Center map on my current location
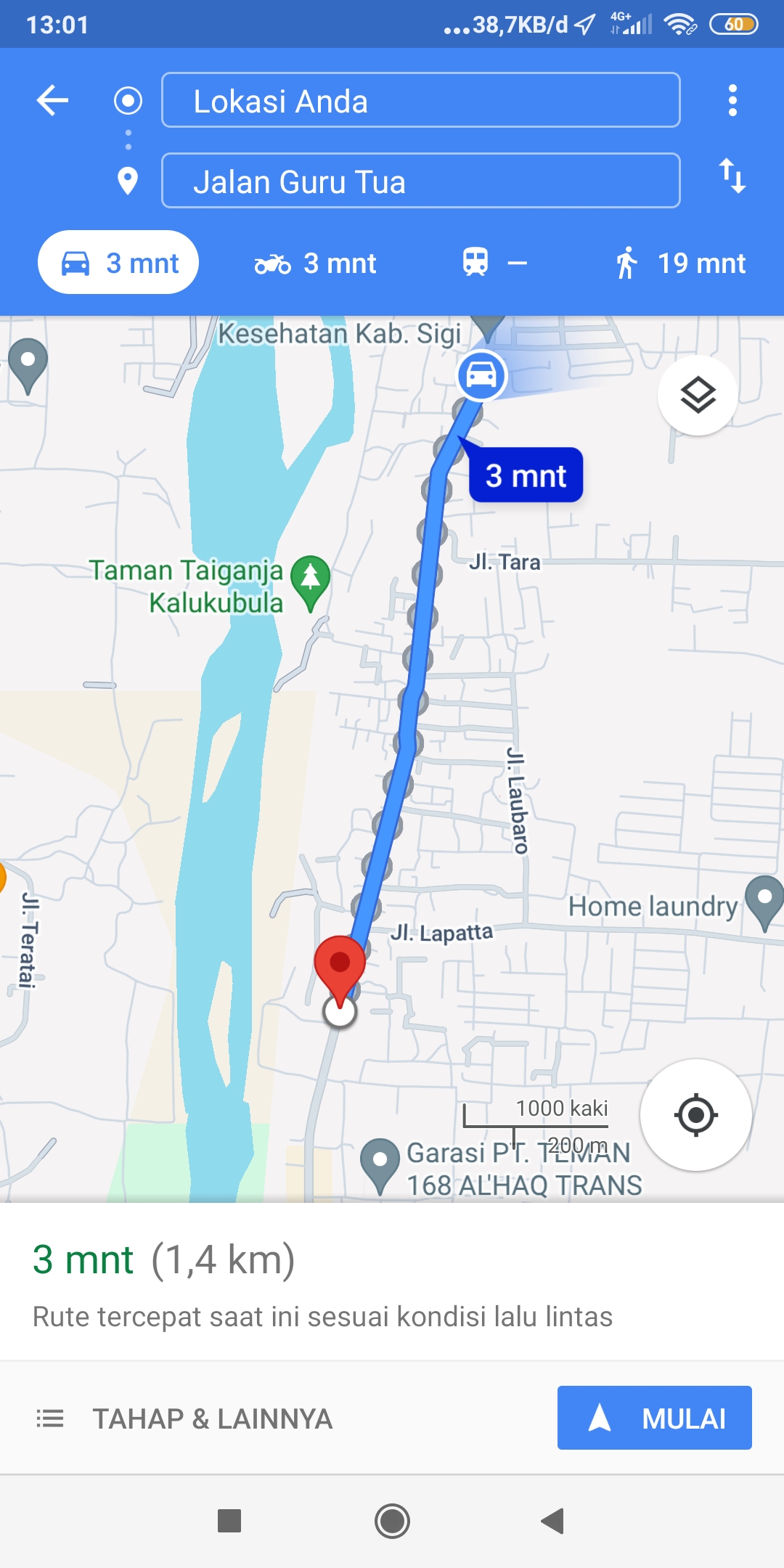The height and width of the screenshot is (1568, 784). (696, 1115)
